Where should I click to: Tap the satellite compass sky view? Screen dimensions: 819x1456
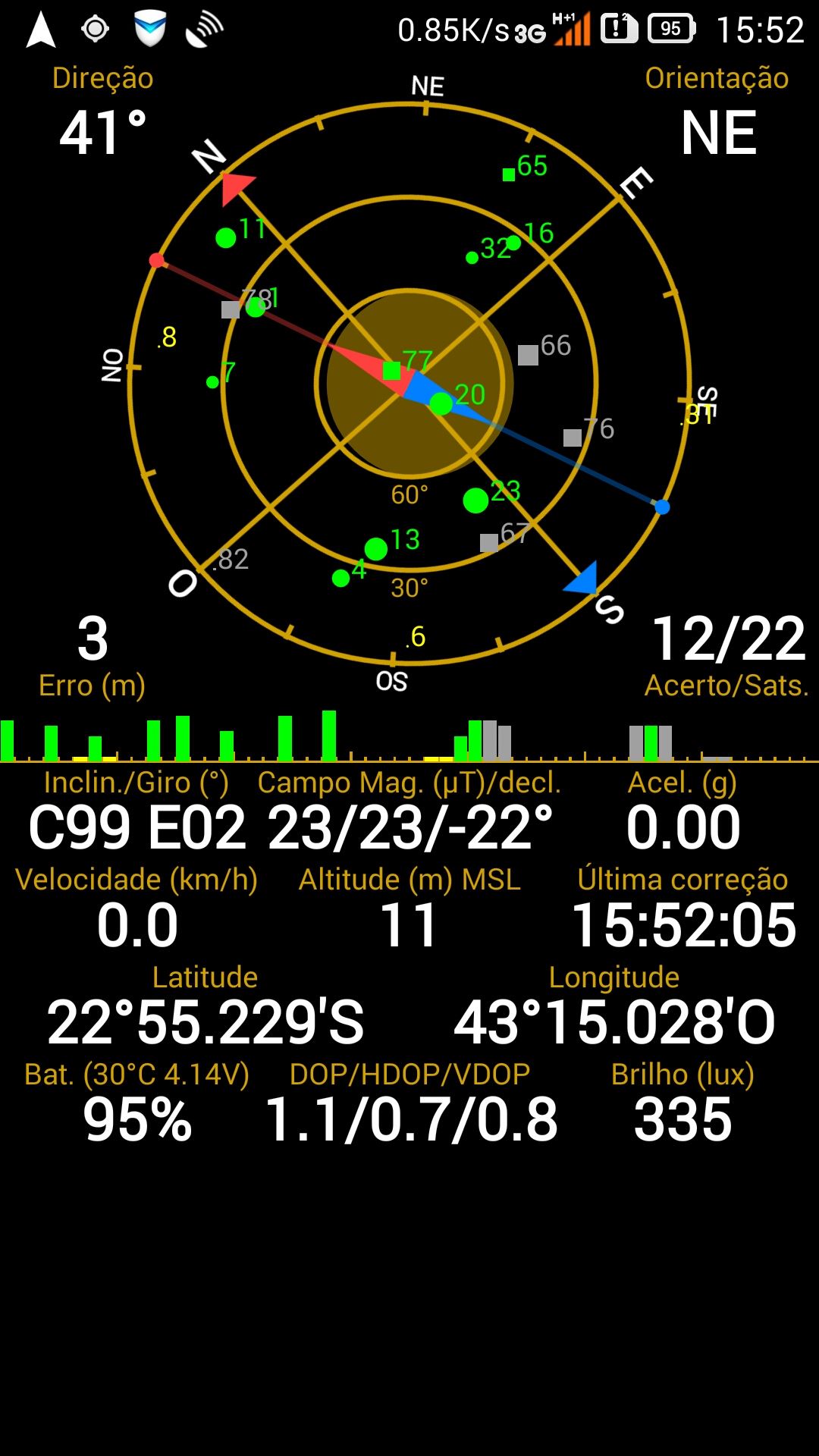(x=409, y=384)
